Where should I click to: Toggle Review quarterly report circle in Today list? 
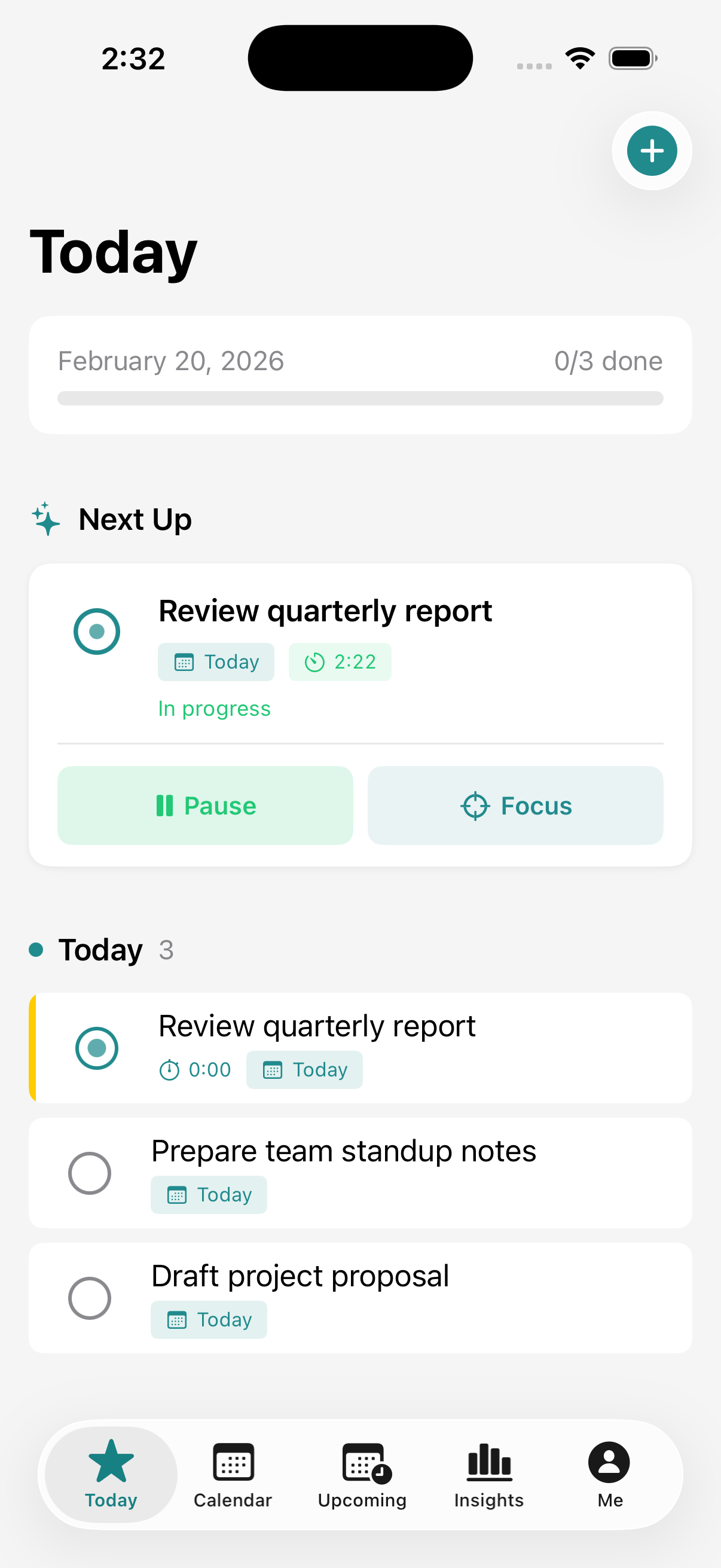click(x=97, y=1048)
